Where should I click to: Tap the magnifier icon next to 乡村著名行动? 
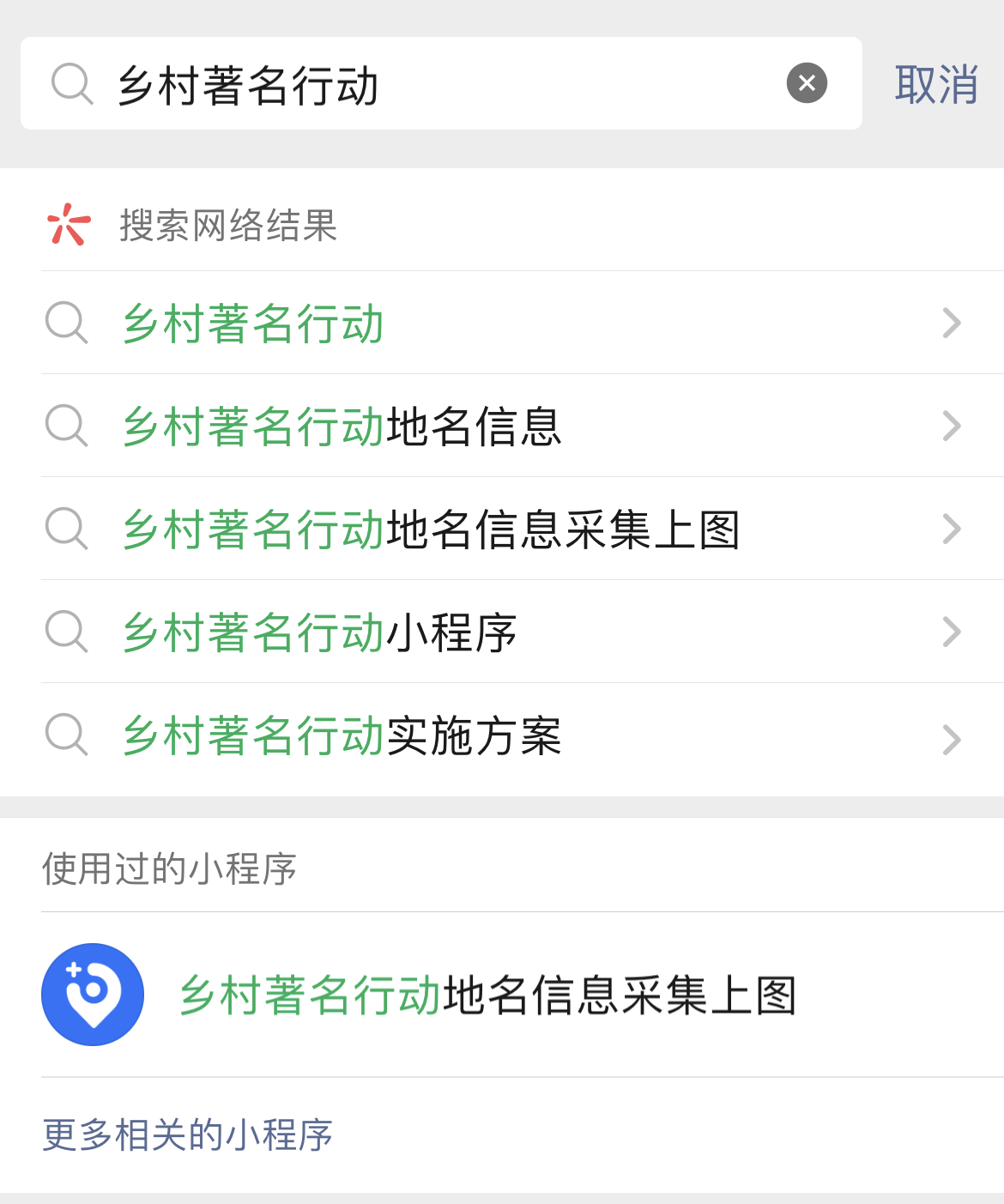67,323
